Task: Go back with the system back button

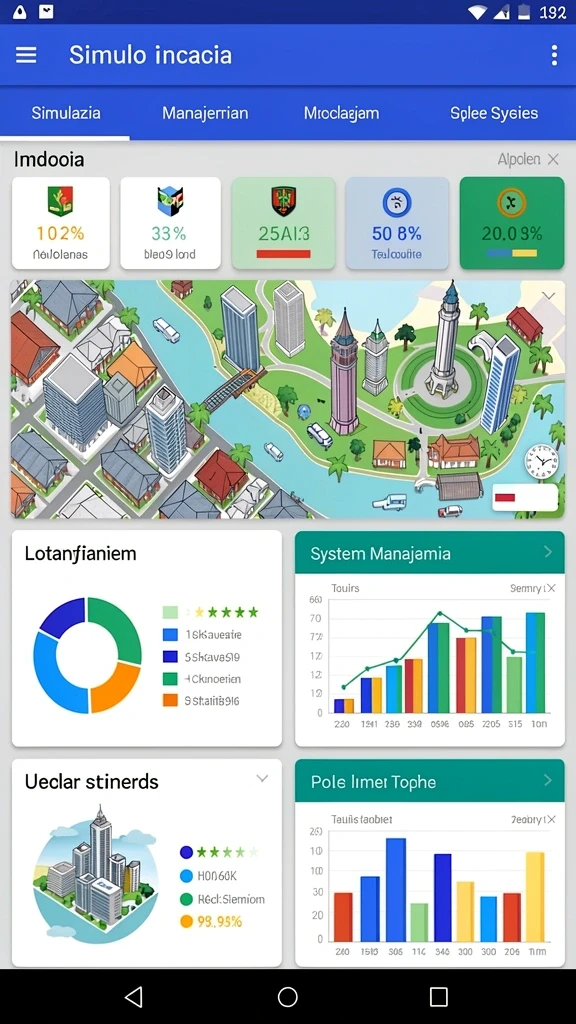Action: [x=134, y=997]
